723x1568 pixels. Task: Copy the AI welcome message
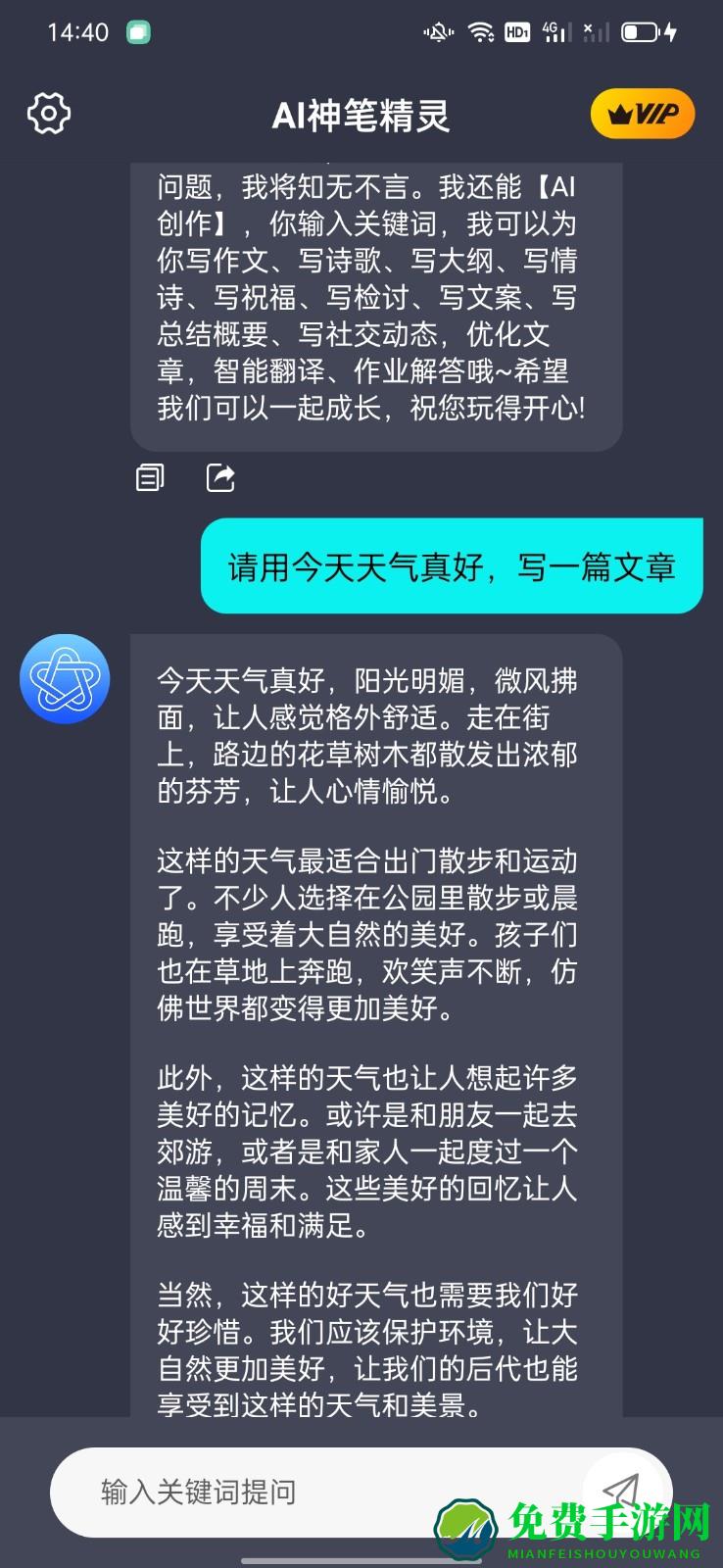[149, 477]
